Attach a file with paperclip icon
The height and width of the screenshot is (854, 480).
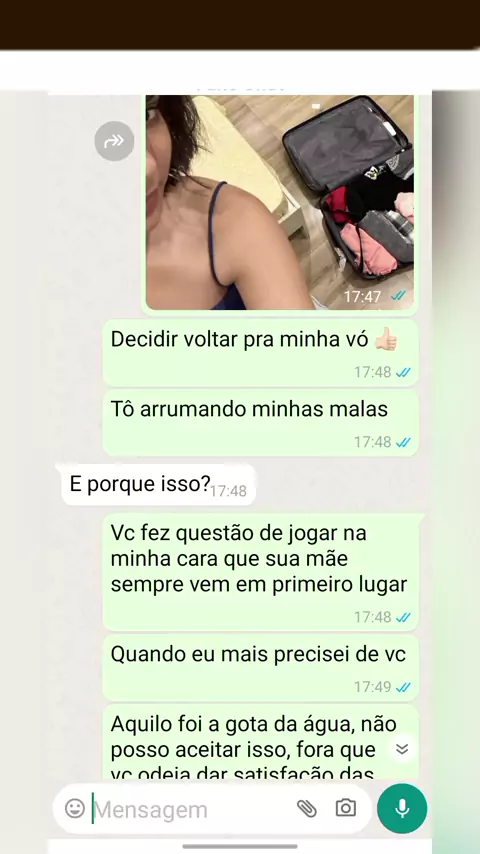307,809
